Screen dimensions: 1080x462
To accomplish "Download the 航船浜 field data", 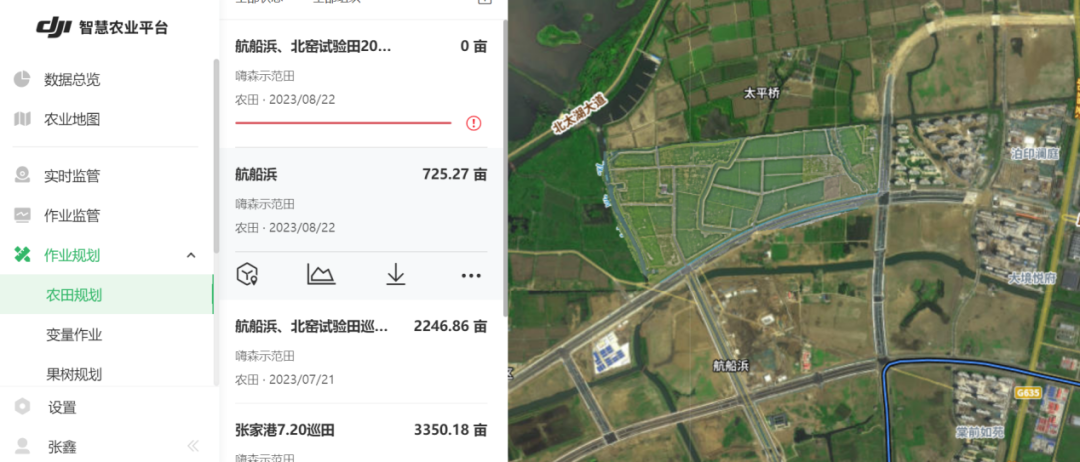I will click(396, 274).
